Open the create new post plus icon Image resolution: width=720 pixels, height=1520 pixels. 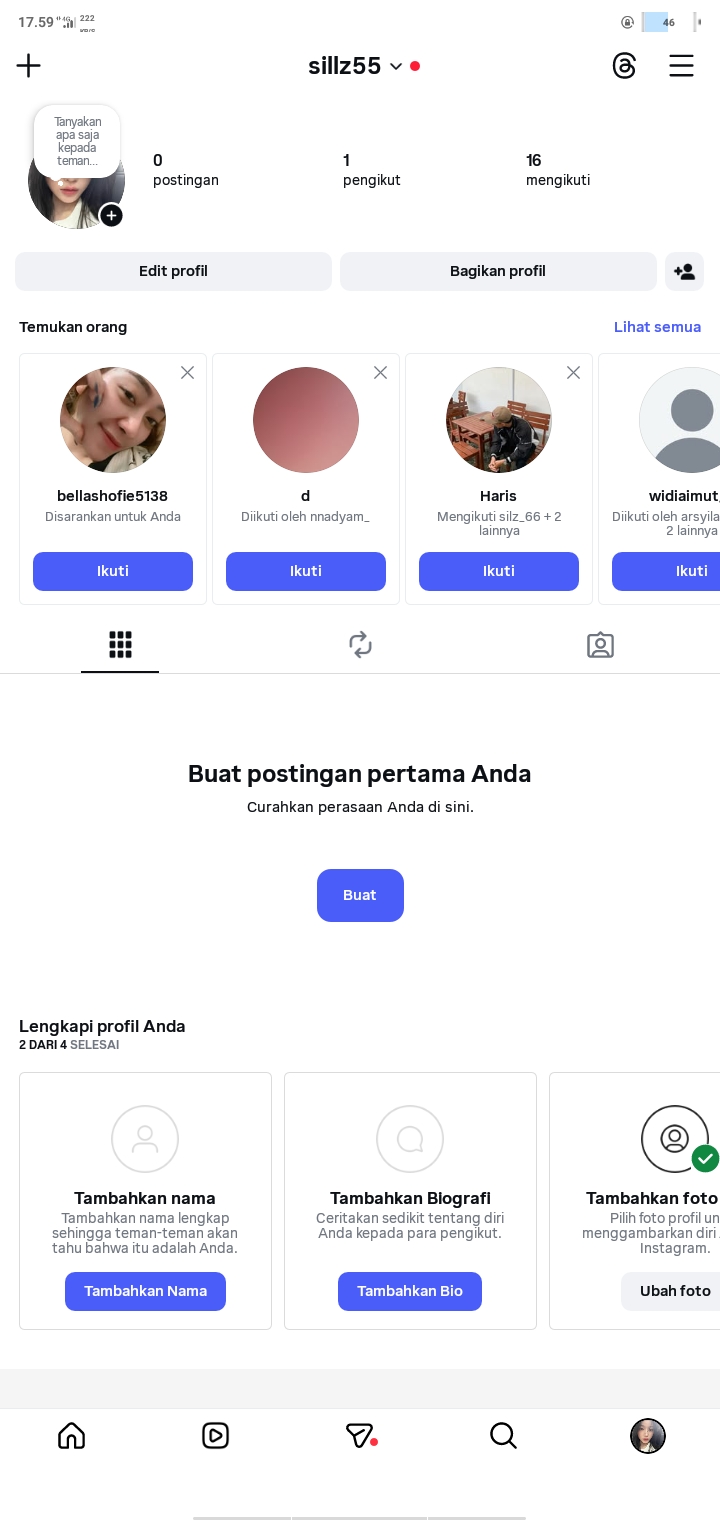click(29, 66)
